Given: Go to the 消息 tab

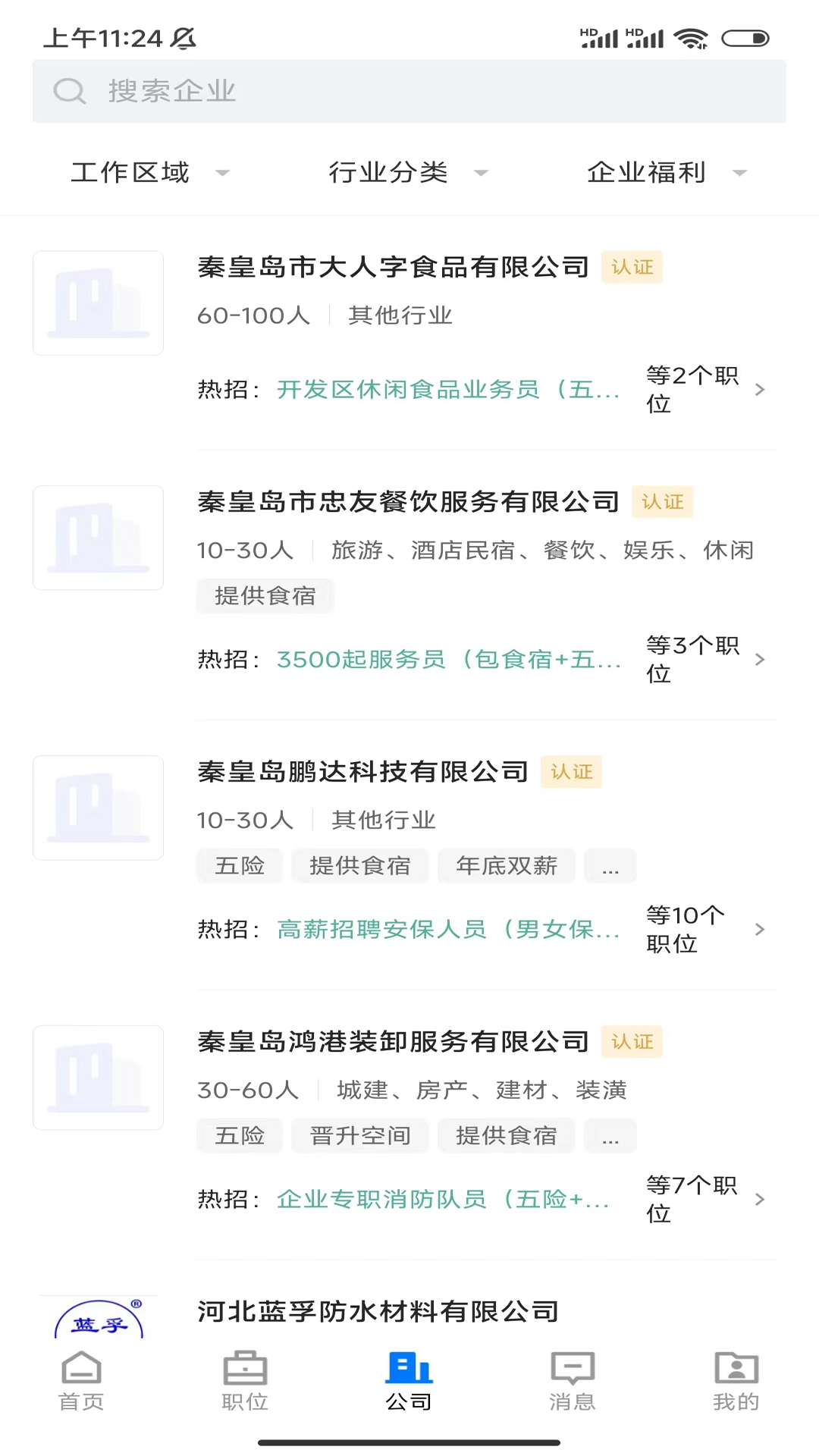Looking at the screenshot, I should tap(573, 1382).
